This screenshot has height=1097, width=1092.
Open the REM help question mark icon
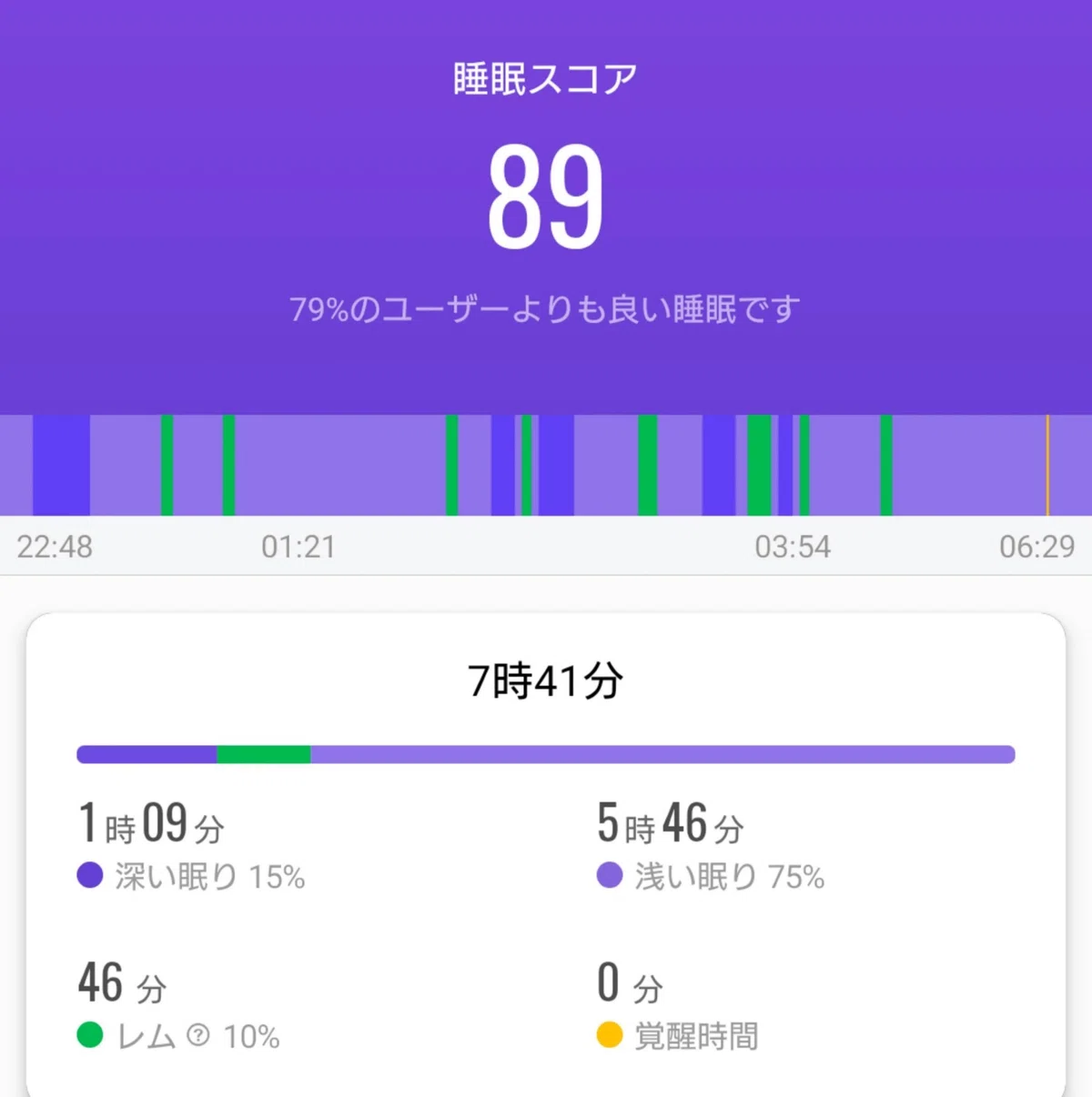pyautogui.click(x=198, y=1035)
